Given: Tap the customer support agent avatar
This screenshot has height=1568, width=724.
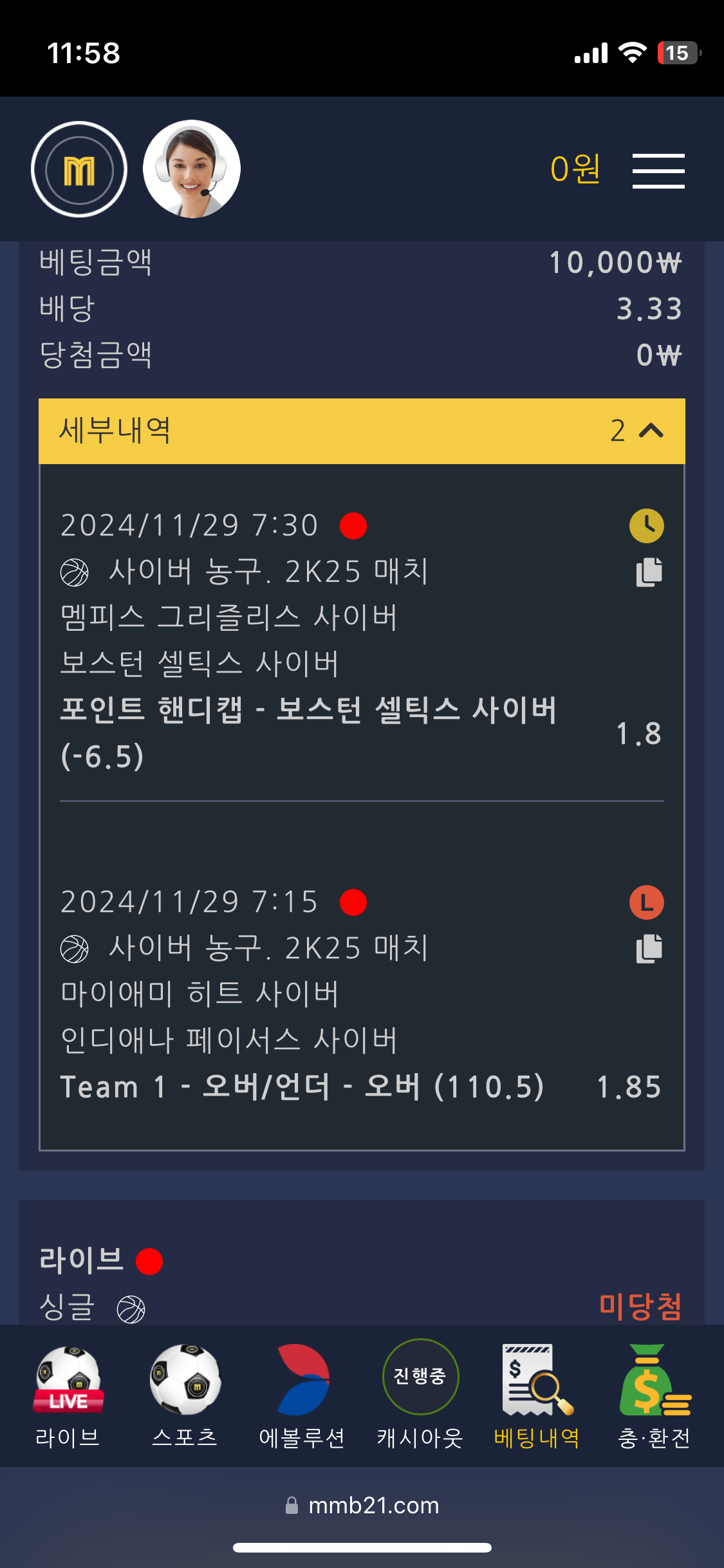Looking at the screenshot, I should click(x=192, y=169).
